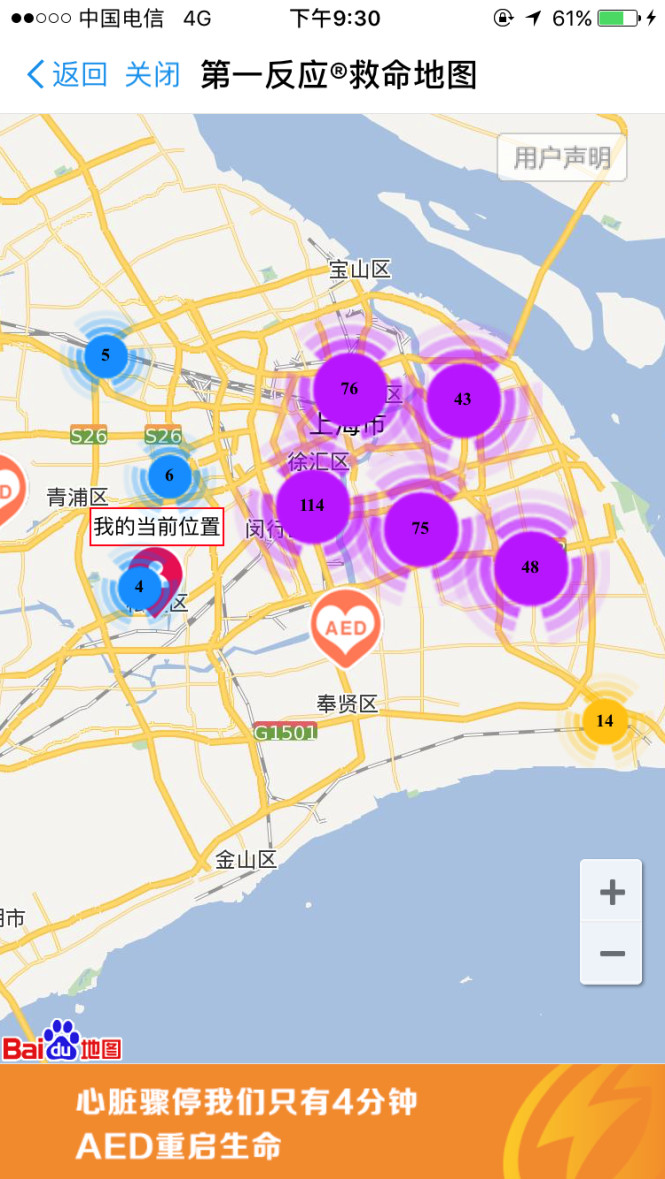Open the 用户声明 user statement
Screen dimensions: 665x1179
click(562, 158)
